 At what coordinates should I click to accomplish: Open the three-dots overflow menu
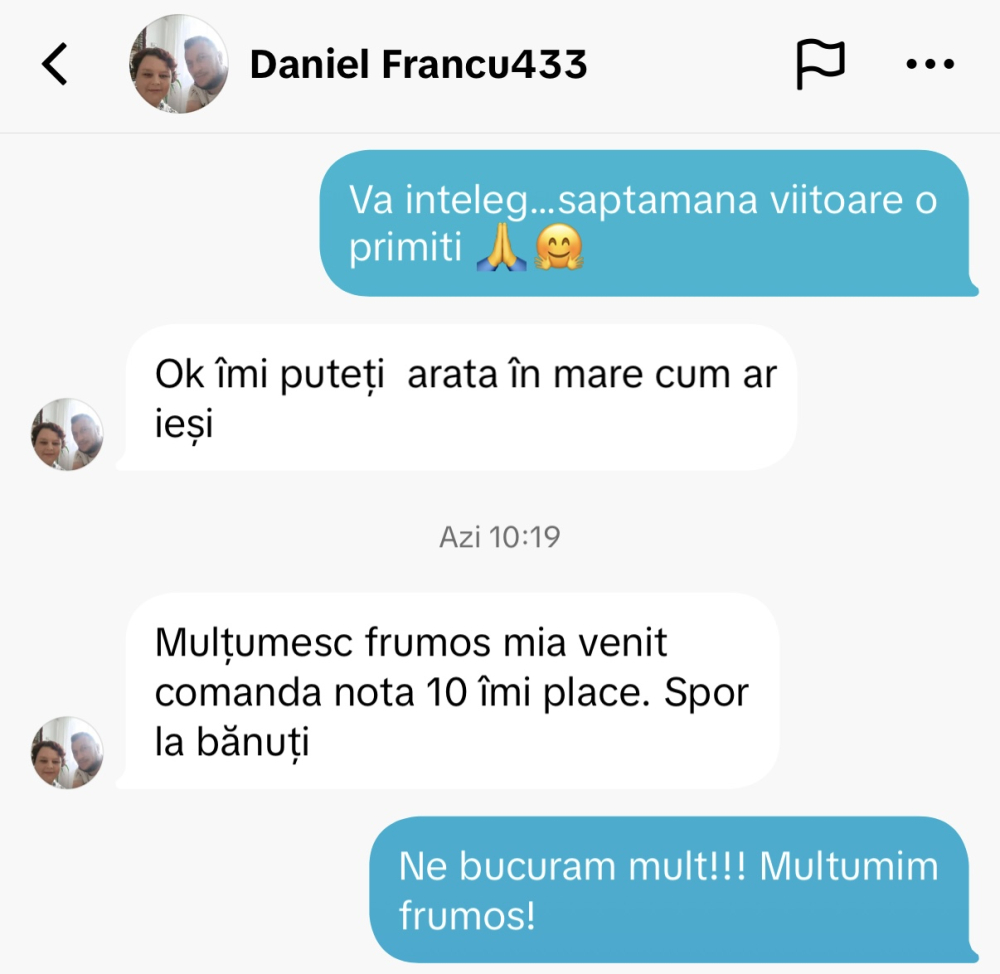pyautogui.click(x=930, y=65)
